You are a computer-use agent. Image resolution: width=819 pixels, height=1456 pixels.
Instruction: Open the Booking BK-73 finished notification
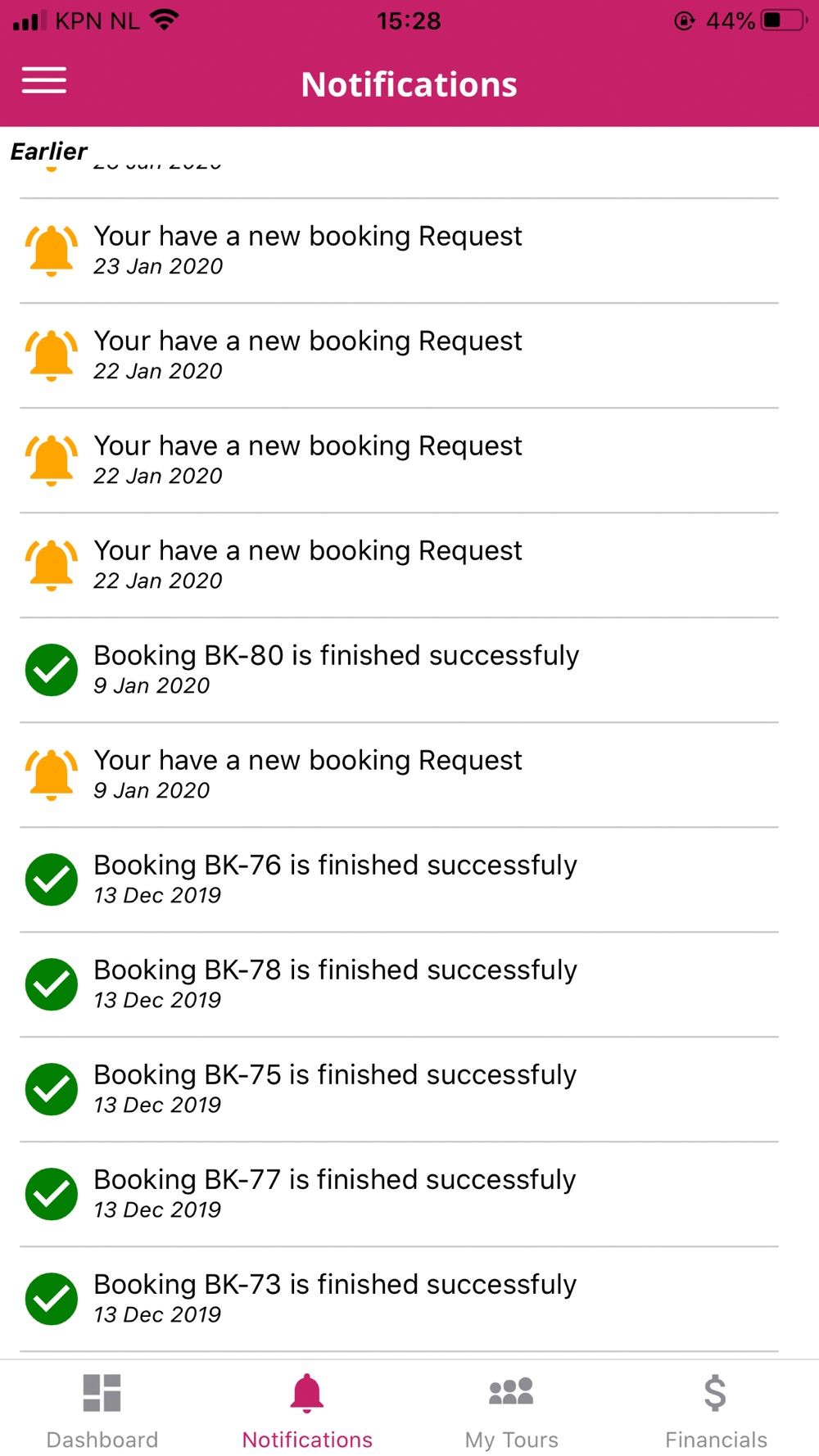[x=399, y=1299]
